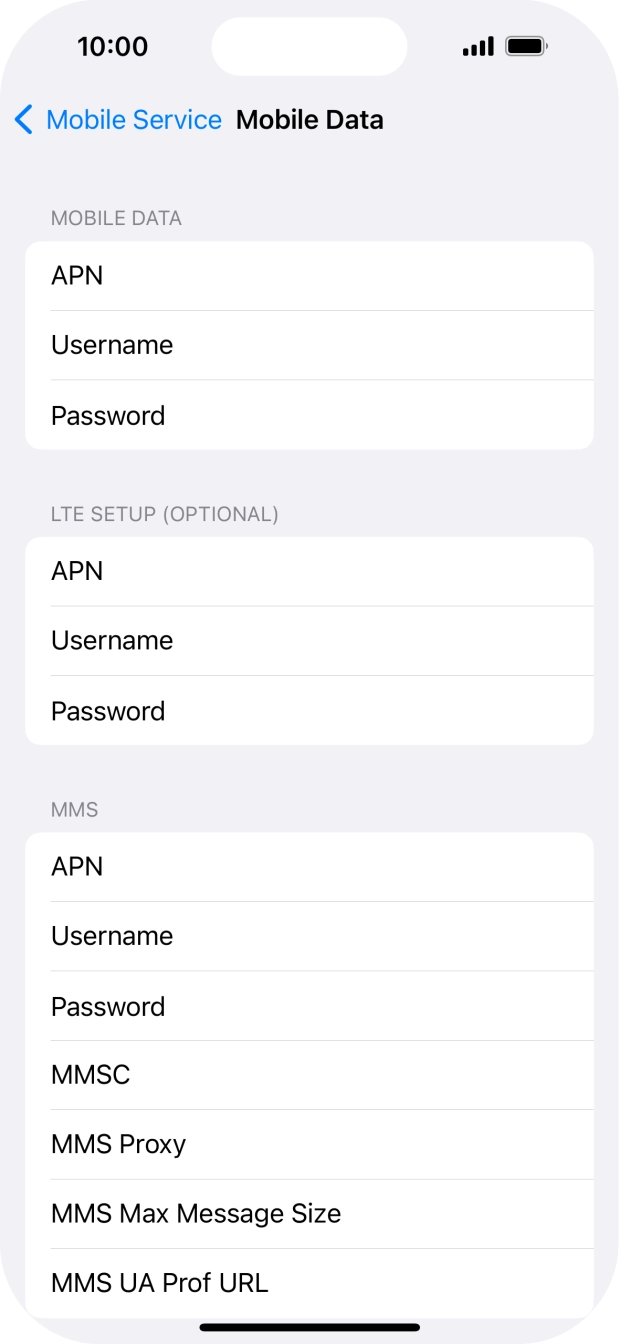This screenshot has height=1344, width=619.
Task: Select the MMS Max Message Size field
Action: click(x=309, y=1214)
